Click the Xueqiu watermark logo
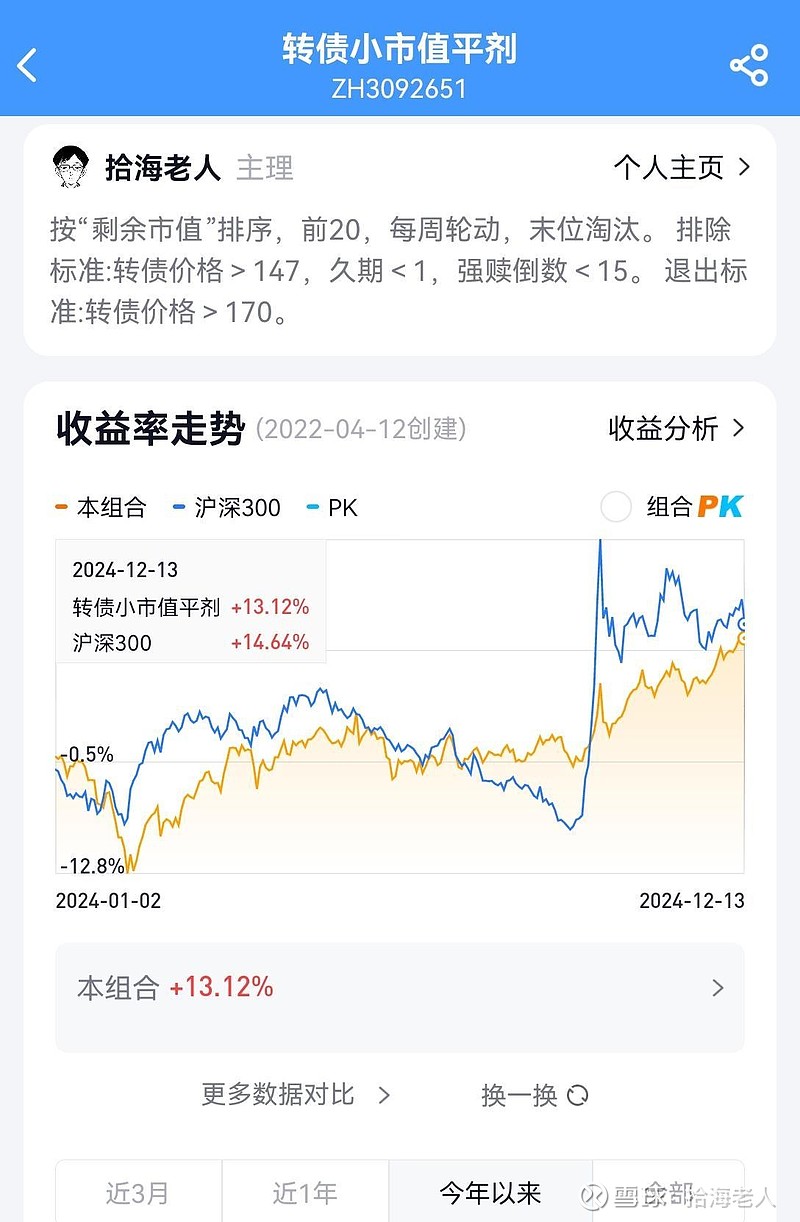800x1222 pixels. coord(597,1192)
